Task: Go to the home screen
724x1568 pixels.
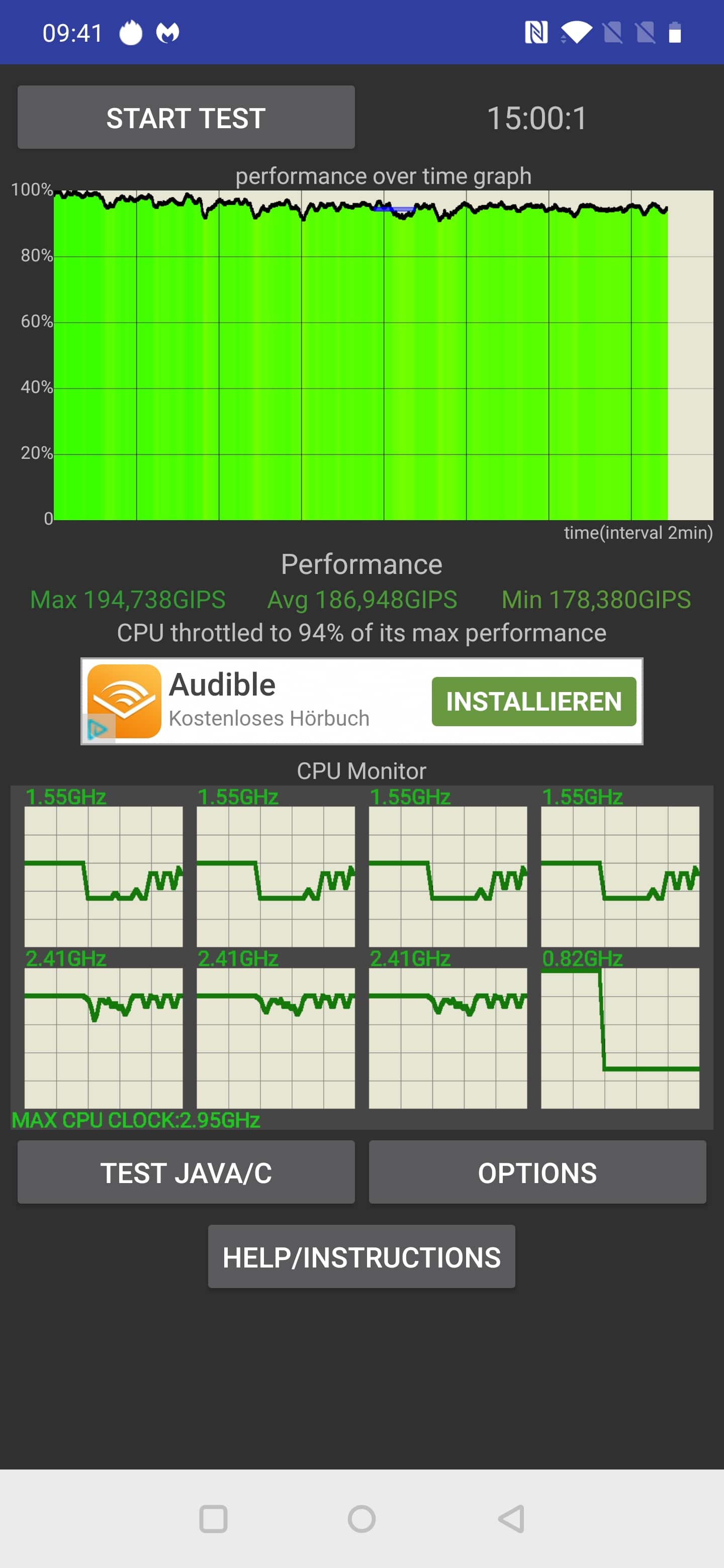Action: (361, 1519)
